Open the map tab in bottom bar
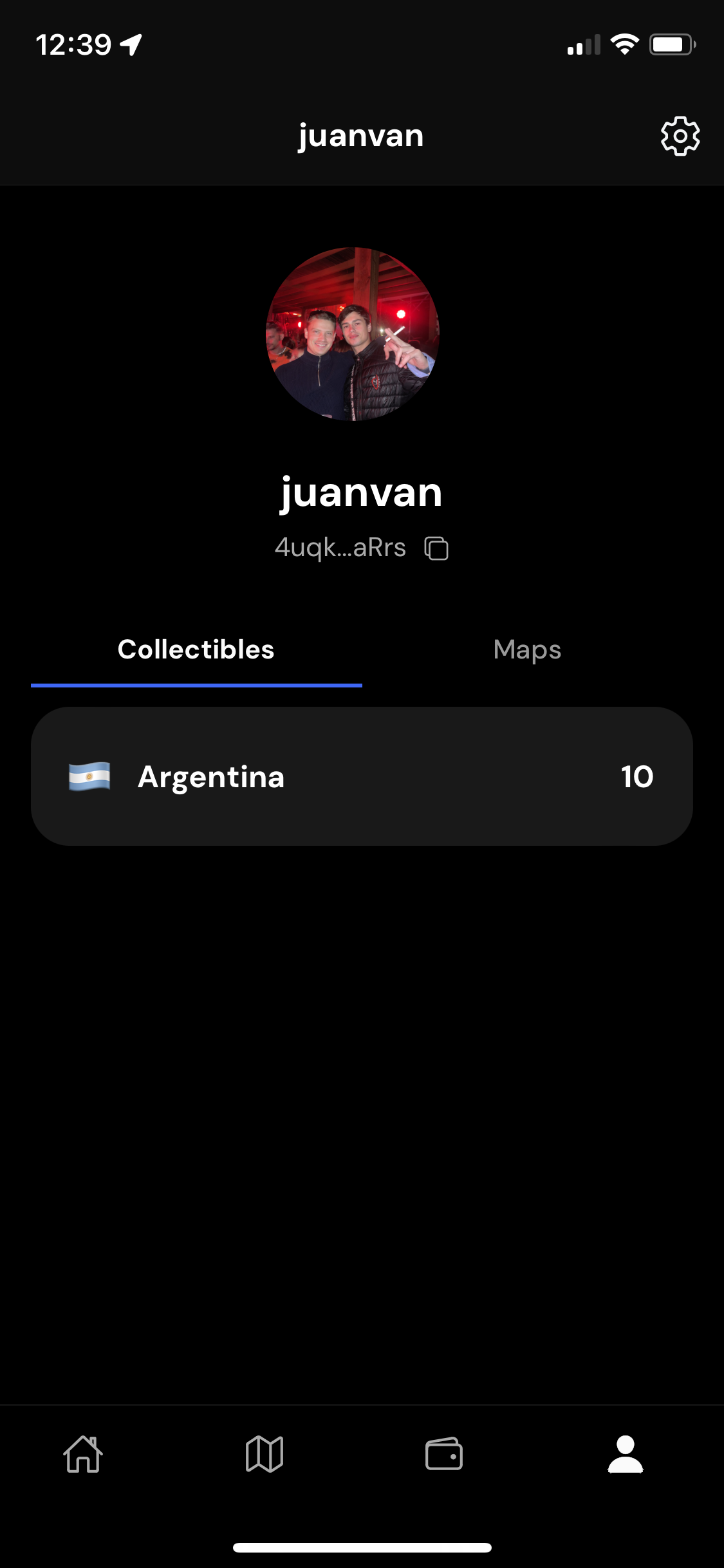Image resolution: width=724 pixels, height=1568 pixels. pyautogui.click(x=264, y=1454)
